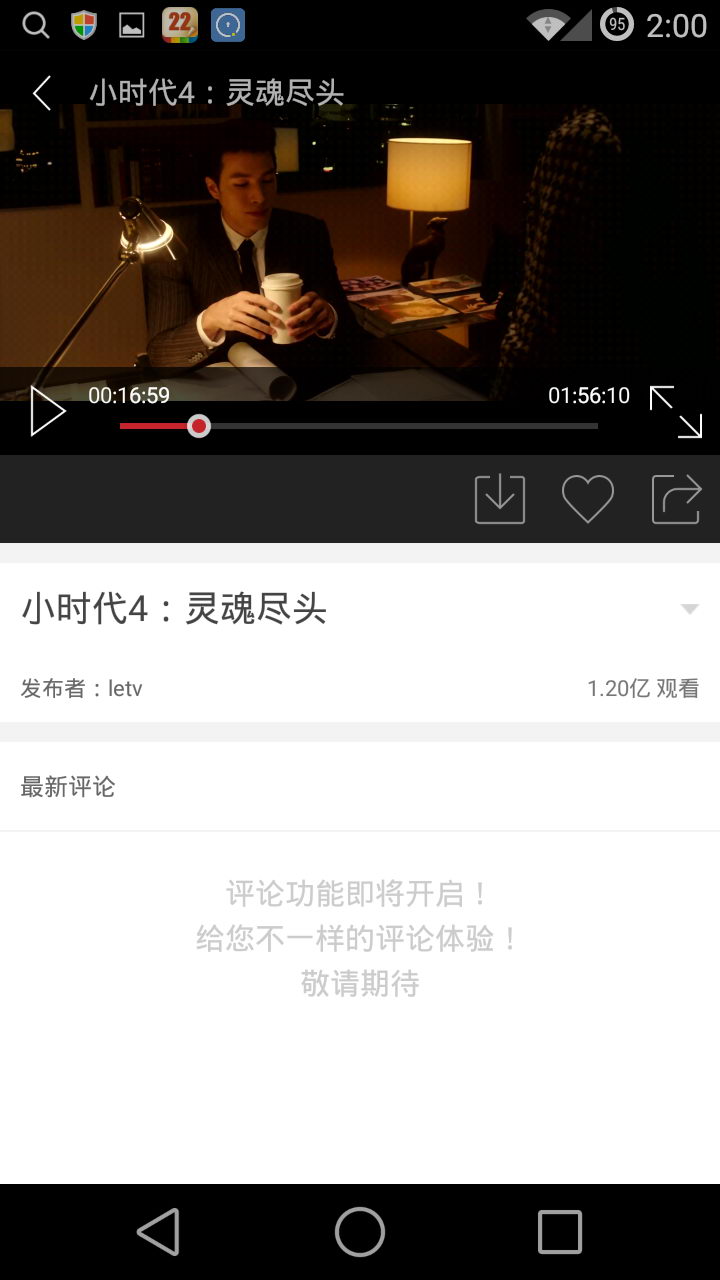Expand details for 小时代4：灵魂尽头
720x1280 pixels.
(689, 609)
